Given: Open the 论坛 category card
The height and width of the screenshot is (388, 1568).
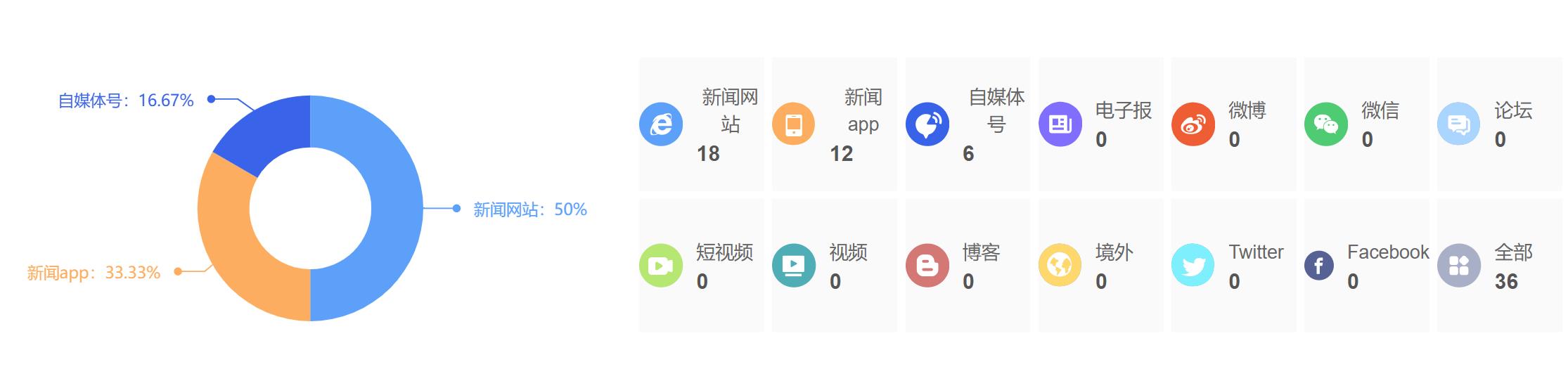Looking at the screenshot, I should (x=1499, y=124).
